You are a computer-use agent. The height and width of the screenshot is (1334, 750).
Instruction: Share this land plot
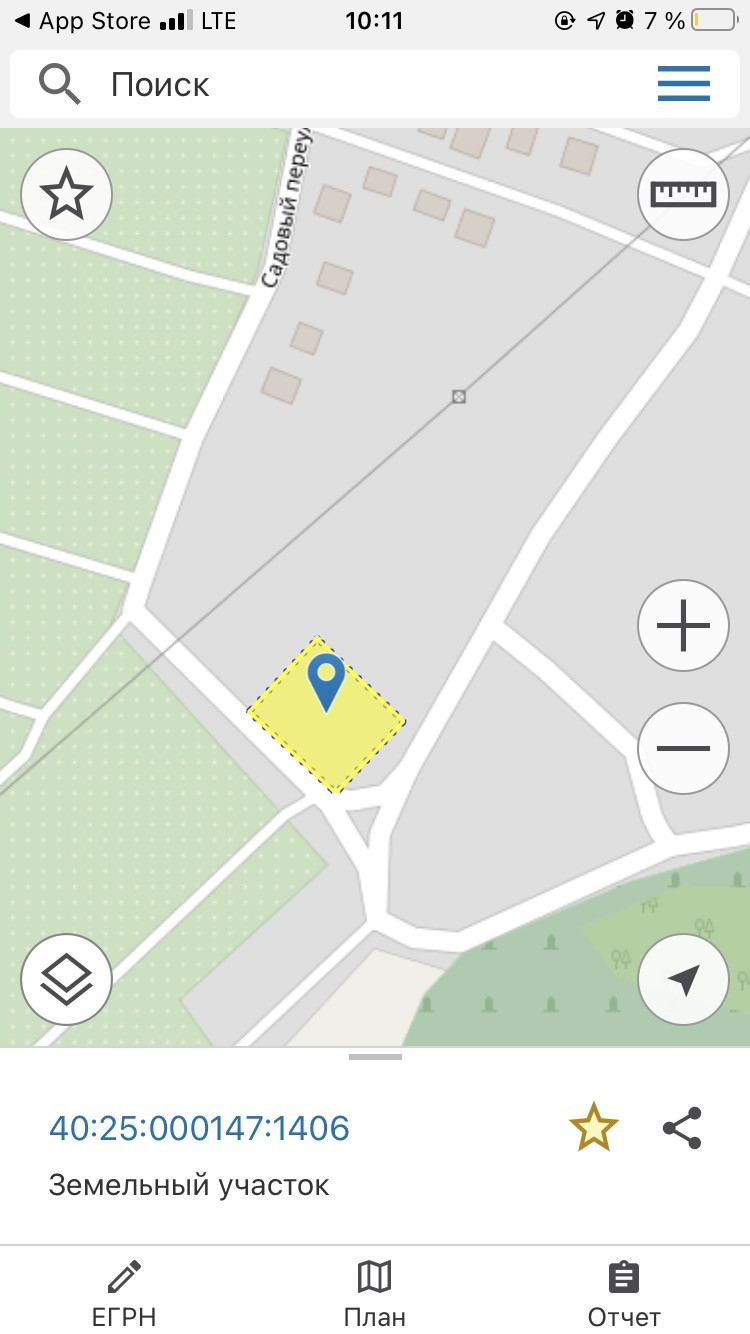[683, 1128]
